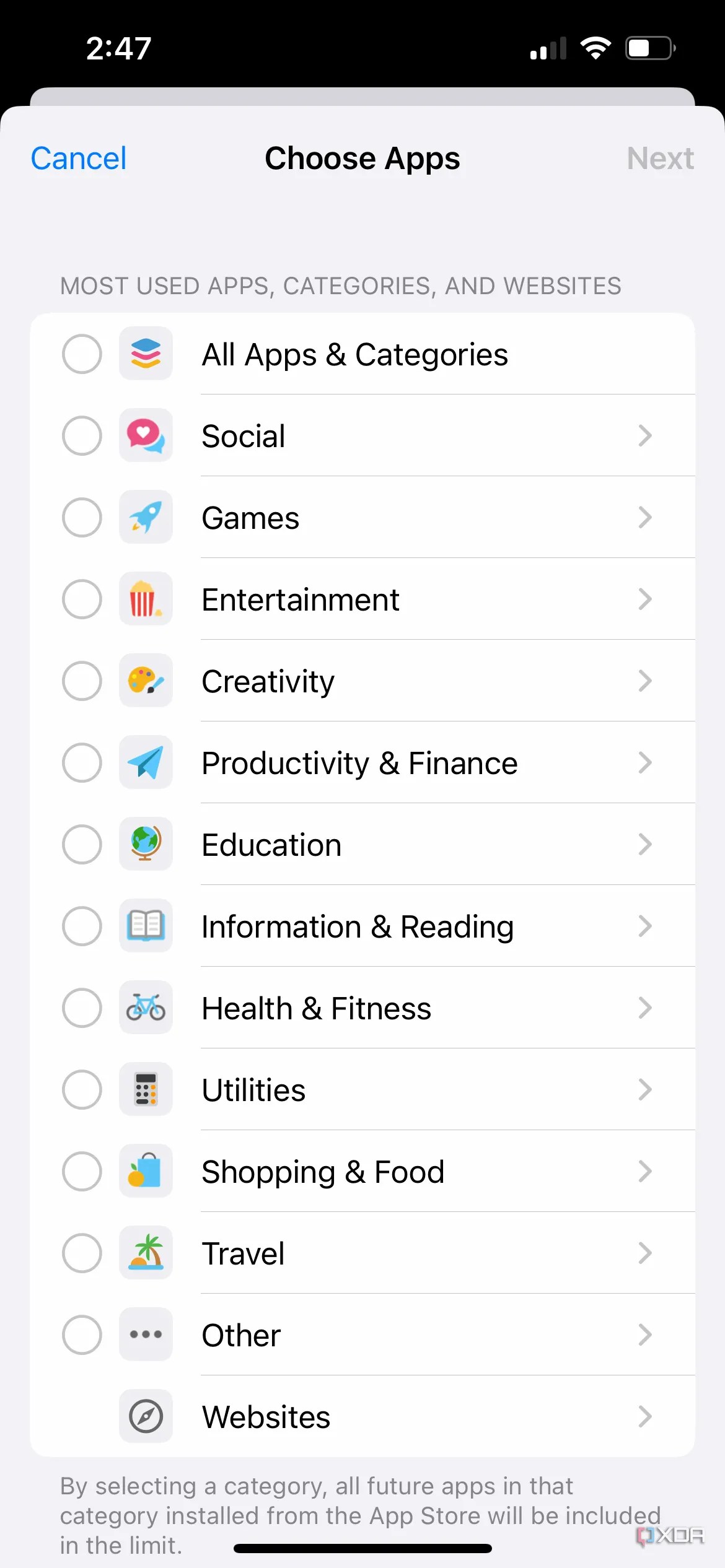Tap Cancel to dismiss the sheet
Image resolution: width=725 pixels, height=1568 pixels.
pyautogui.click(x=78, y=158)
